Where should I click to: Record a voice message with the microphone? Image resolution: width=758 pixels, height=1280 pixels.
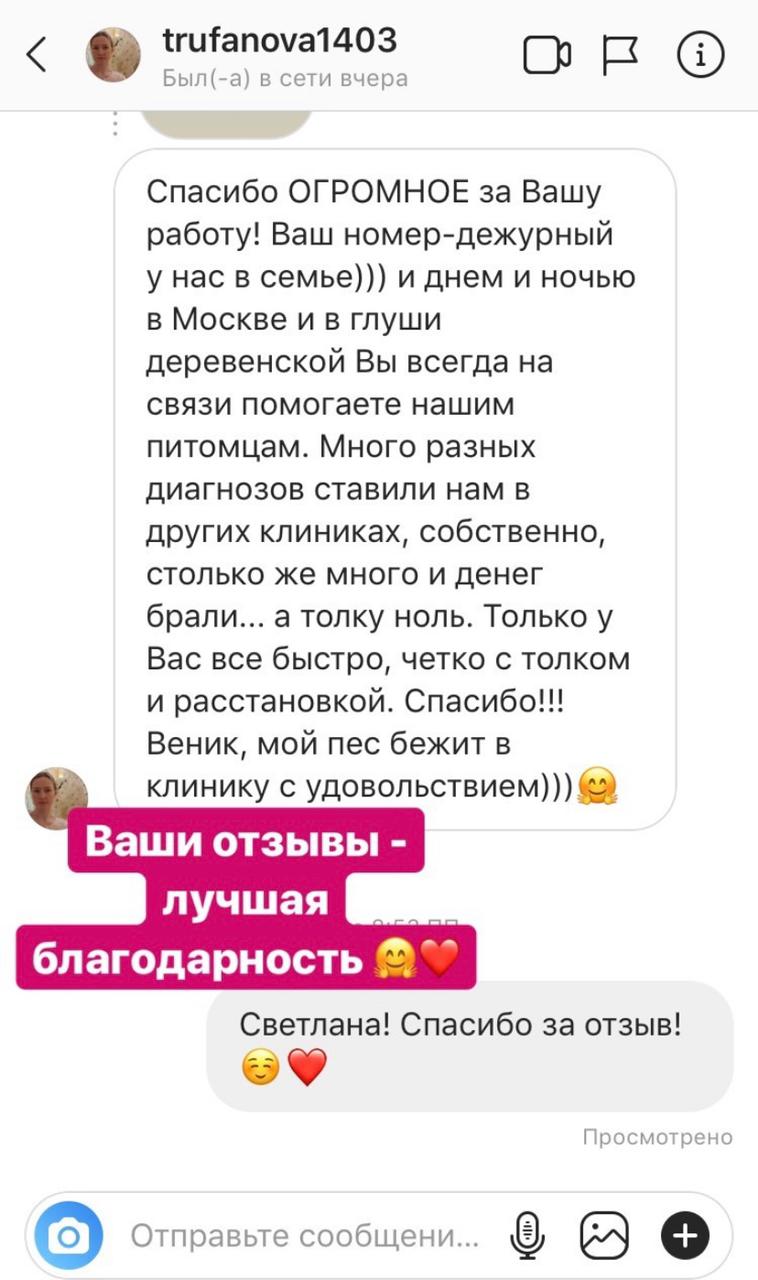click(525, 1236)
